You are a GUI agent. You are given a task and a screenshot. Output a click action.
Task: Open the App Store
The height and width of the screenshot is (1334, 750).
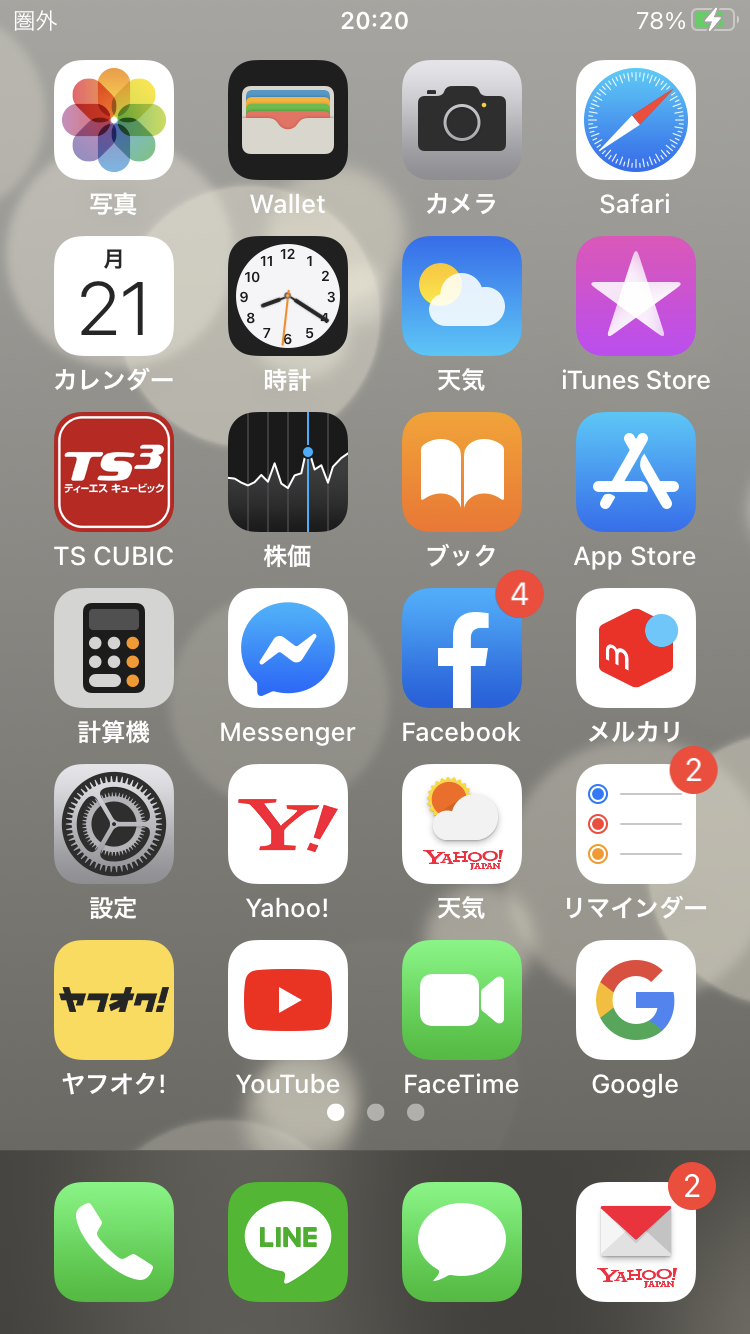(x=636, y=472)
